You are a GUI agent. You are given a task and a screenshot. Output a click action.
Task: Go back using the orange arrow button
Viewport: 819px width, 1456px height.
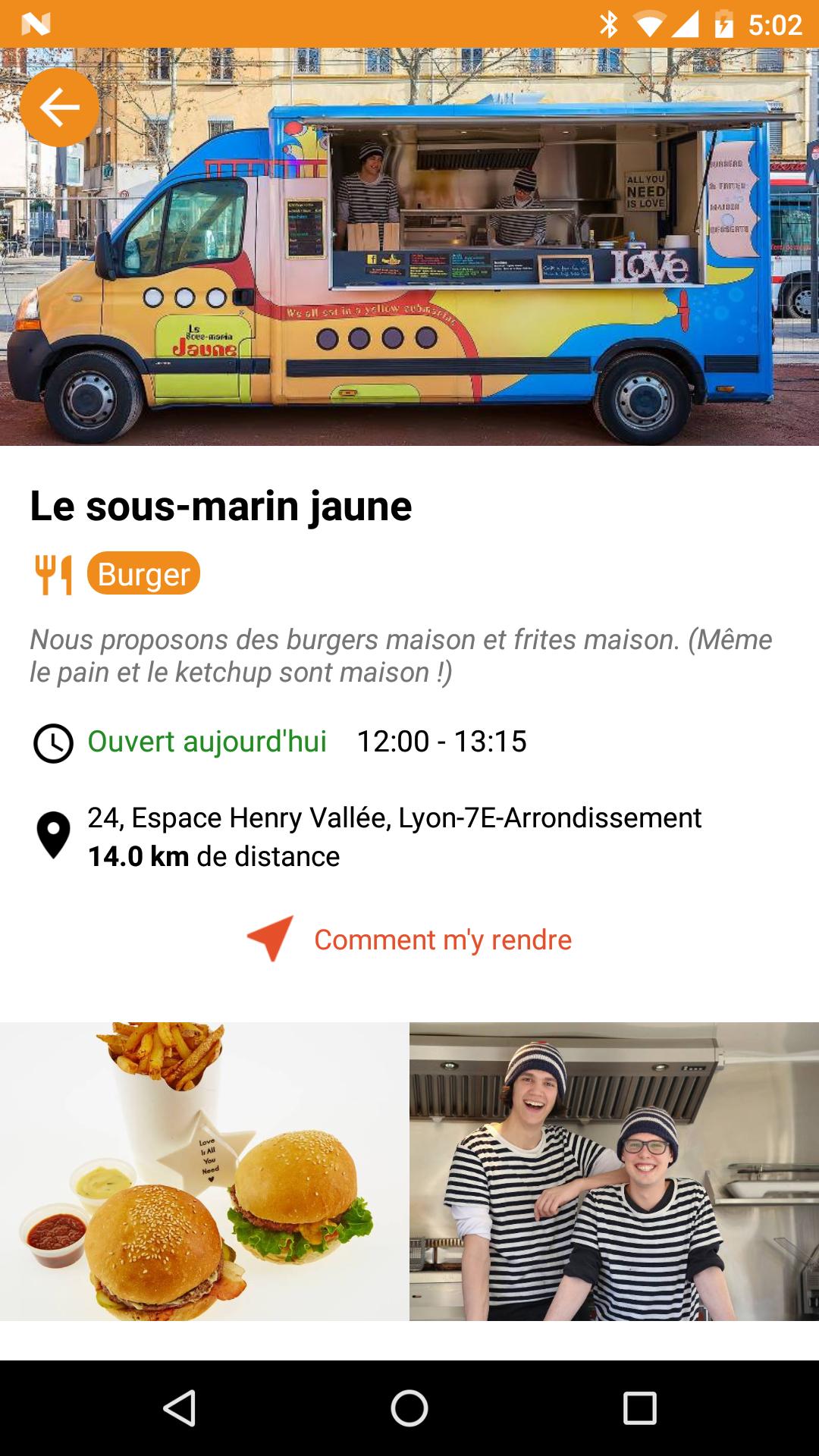click(59, 107)
